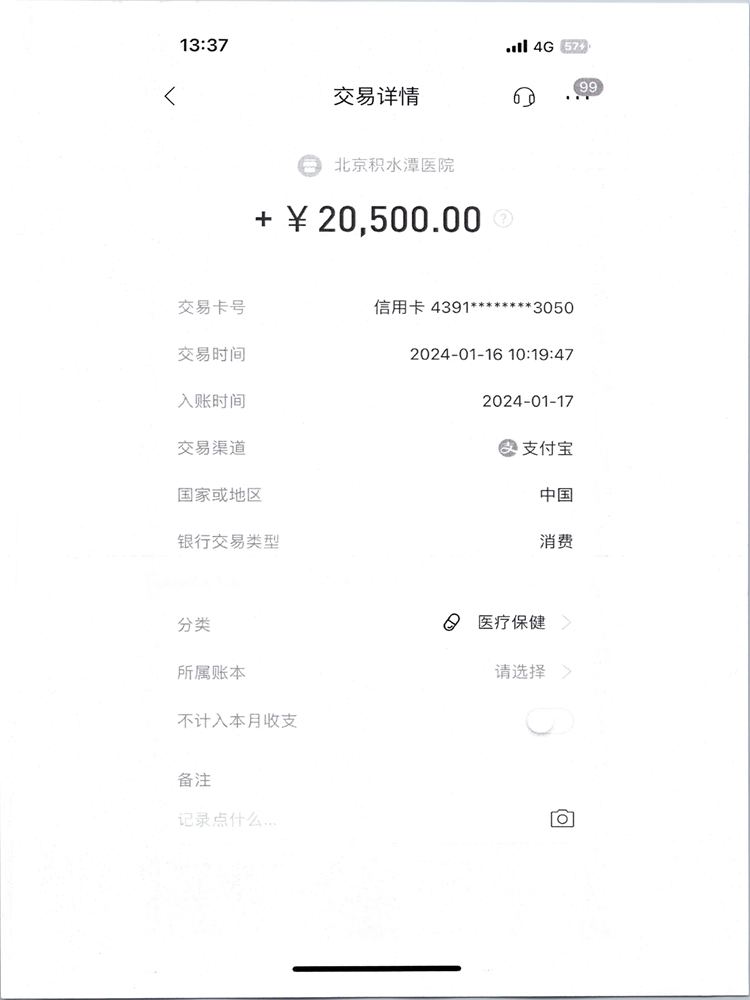Tap the question mark next to amount

[x=503, y=218]
